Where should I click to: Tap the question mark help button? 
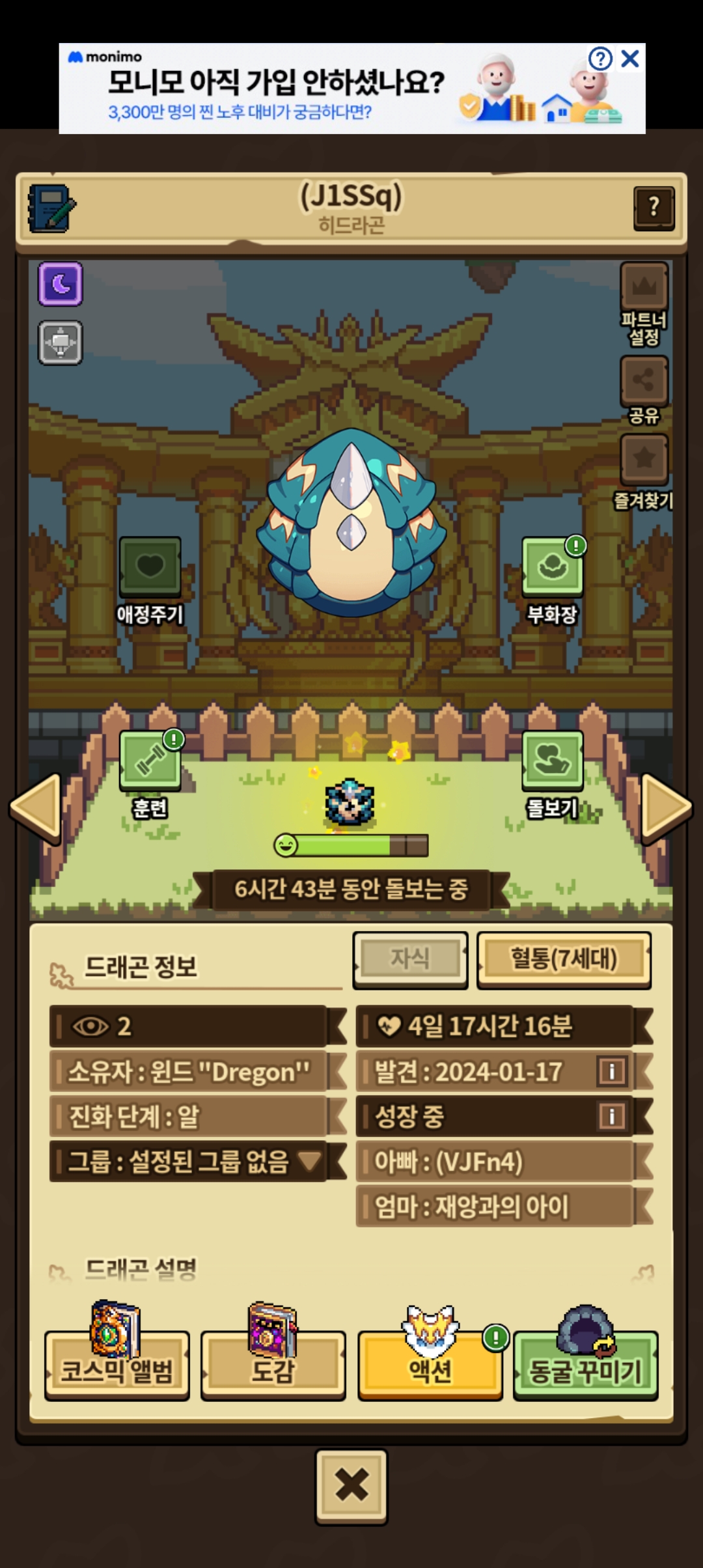(x=654, y=208)
